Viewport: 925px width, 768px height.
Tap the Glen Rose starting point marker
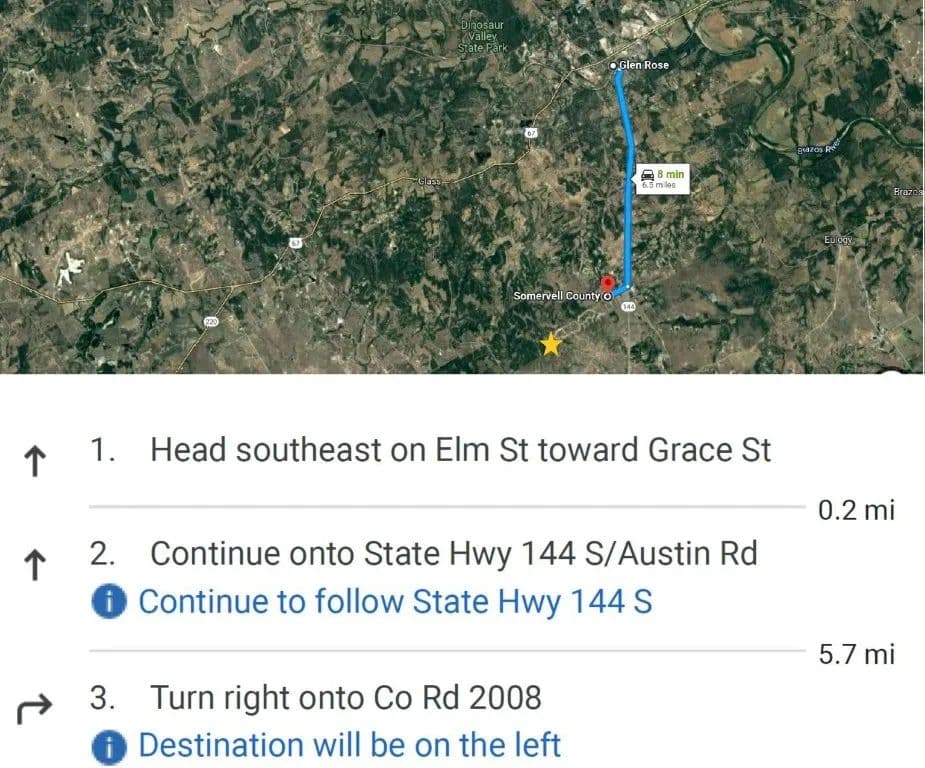[x=613, y=66]
